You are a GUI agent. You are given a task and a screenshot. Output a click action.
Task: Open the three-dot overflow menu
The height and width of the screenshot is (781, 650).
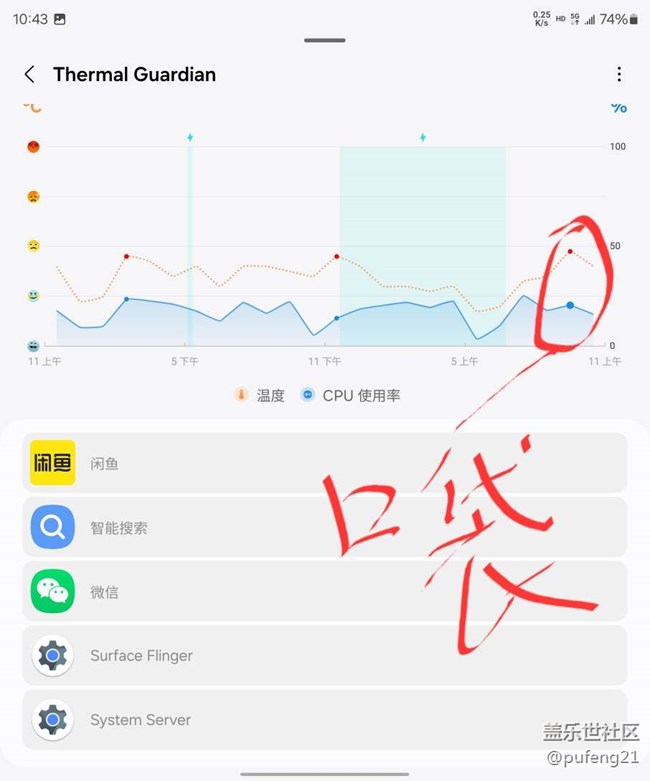tap(619, 74)
